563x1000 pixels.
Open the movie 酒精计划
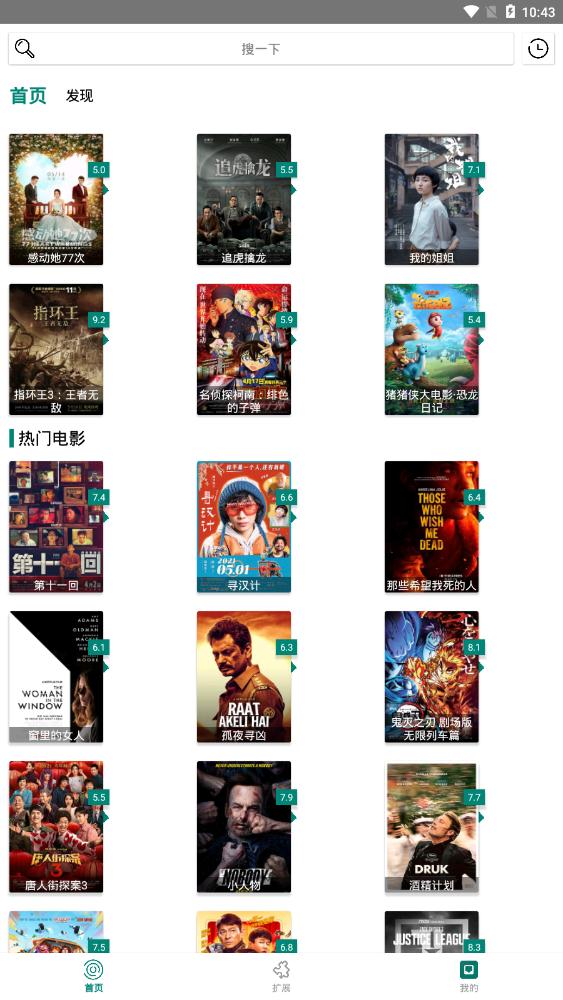coord(432,827)
